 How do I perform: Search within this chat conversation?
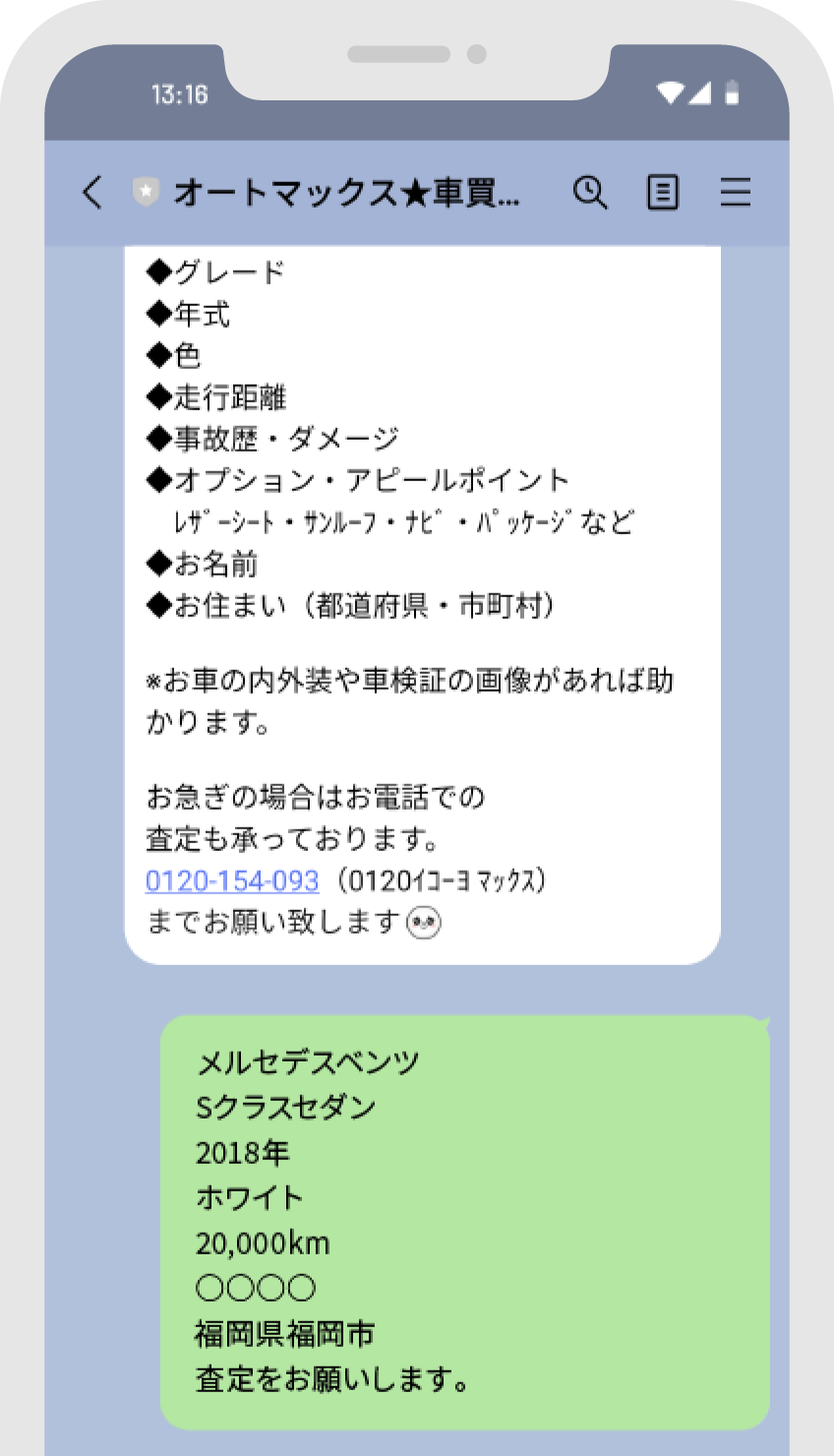[590, 192]
